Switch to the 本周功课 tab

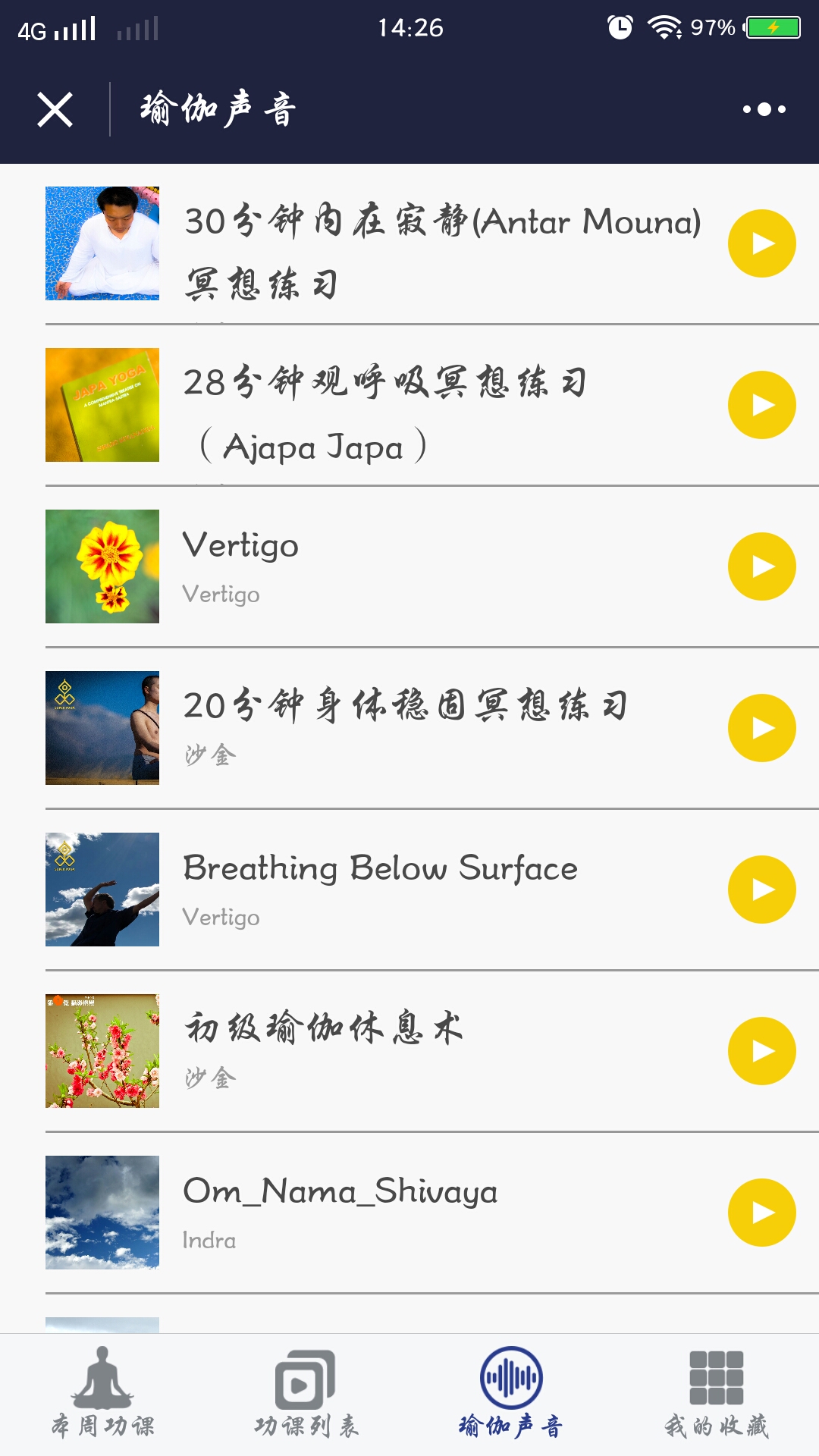coord(102,1394)
